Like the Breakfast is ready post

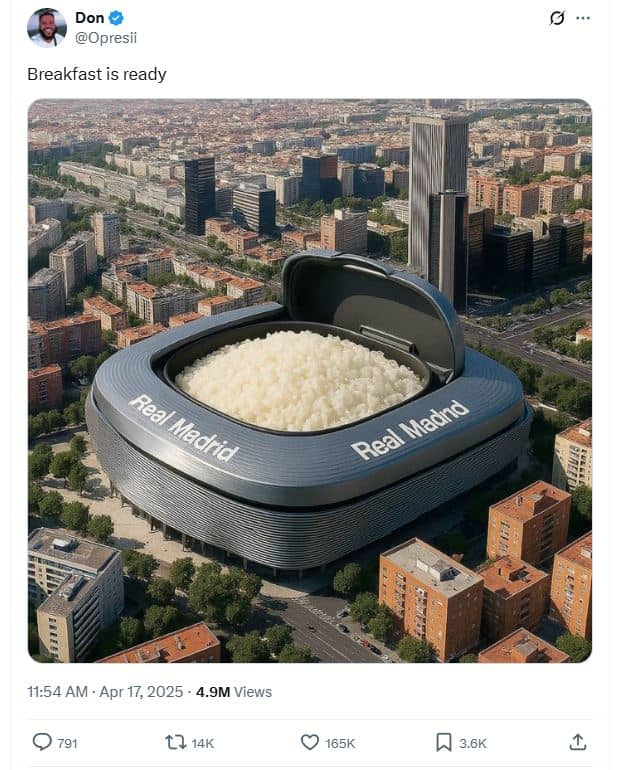click(310, 742)
